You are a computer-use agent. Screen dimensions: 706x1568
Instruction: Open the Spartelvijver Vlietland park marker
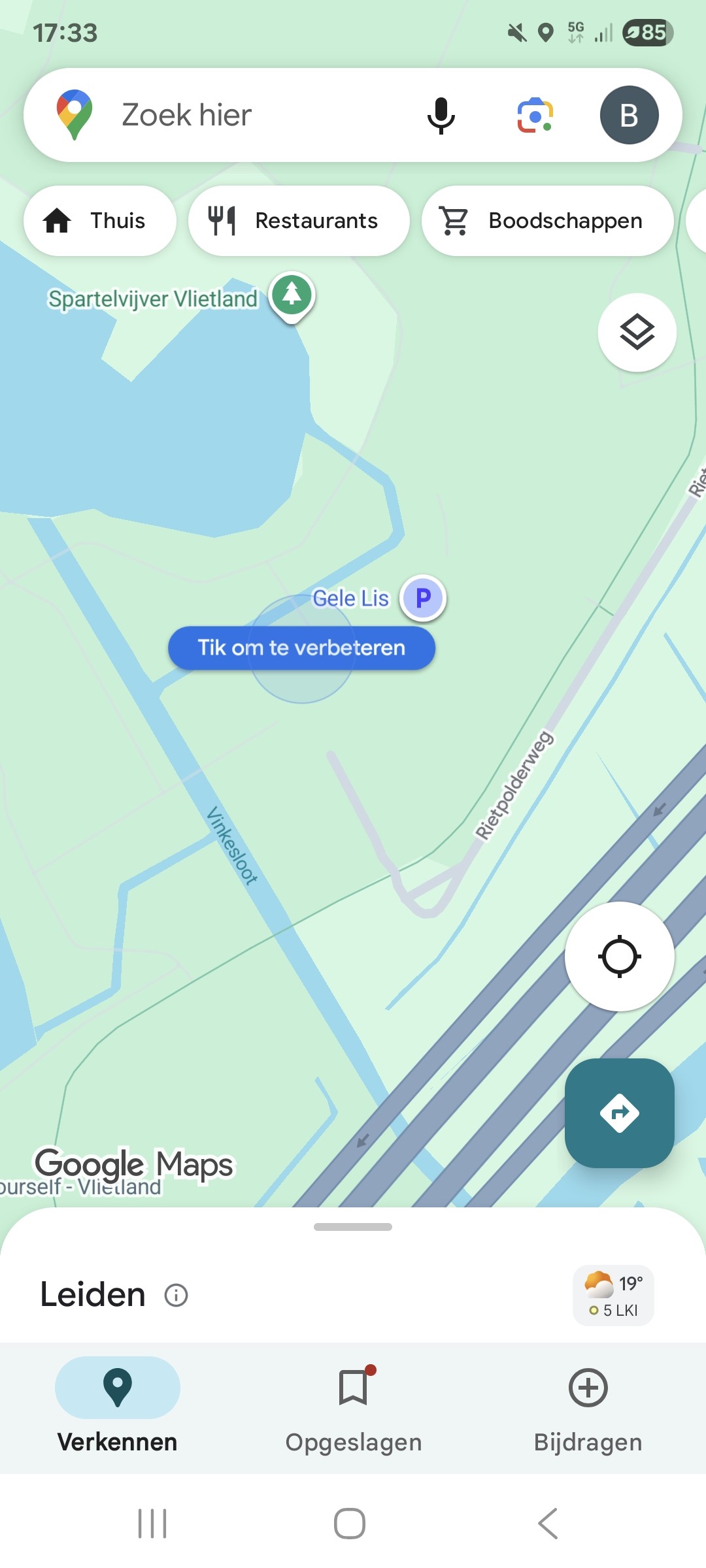(x=292, y=295)
